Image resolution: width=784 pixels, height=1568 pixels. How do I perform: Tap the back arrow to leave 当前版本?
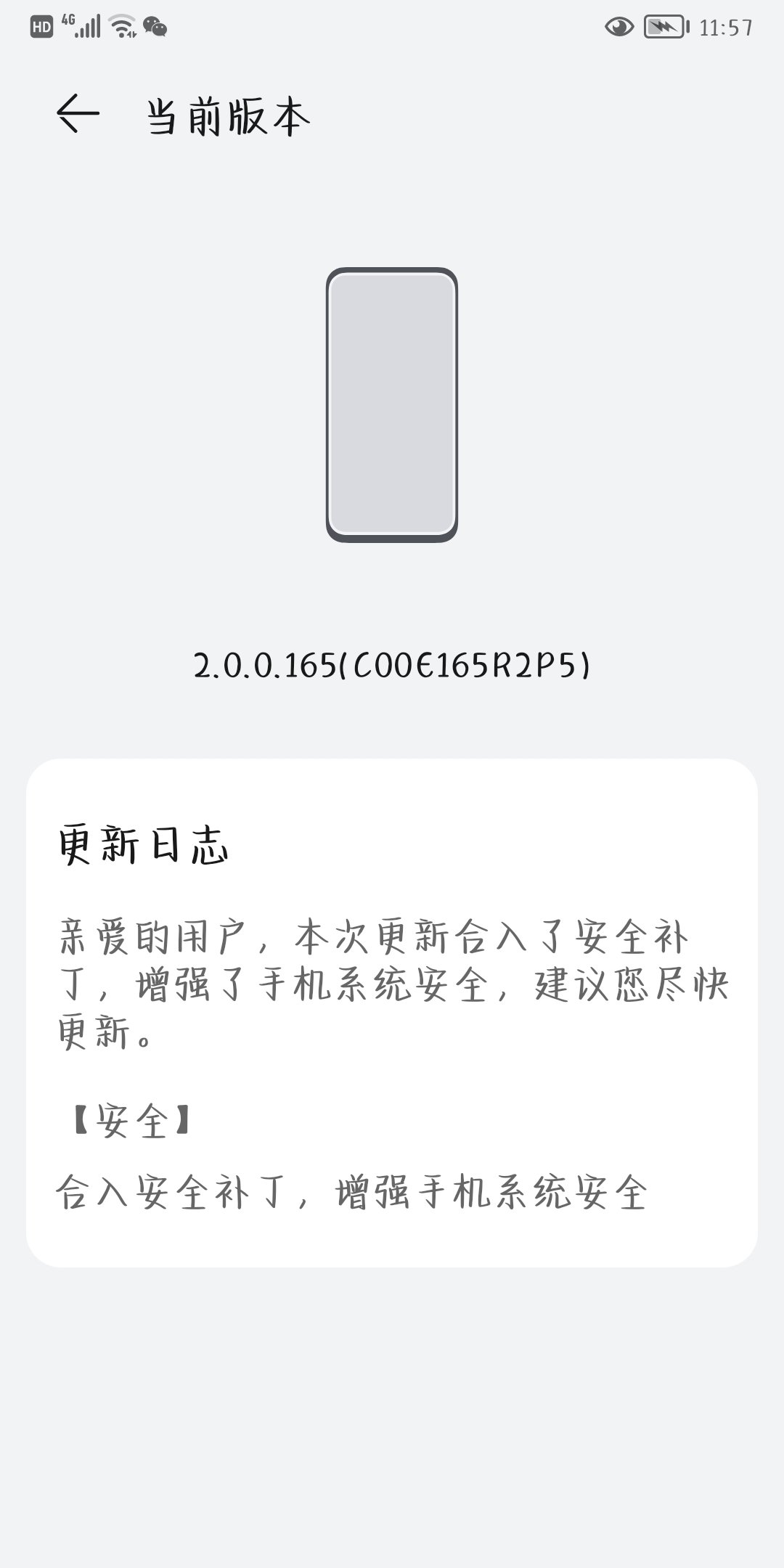click(x=75, y=114)
